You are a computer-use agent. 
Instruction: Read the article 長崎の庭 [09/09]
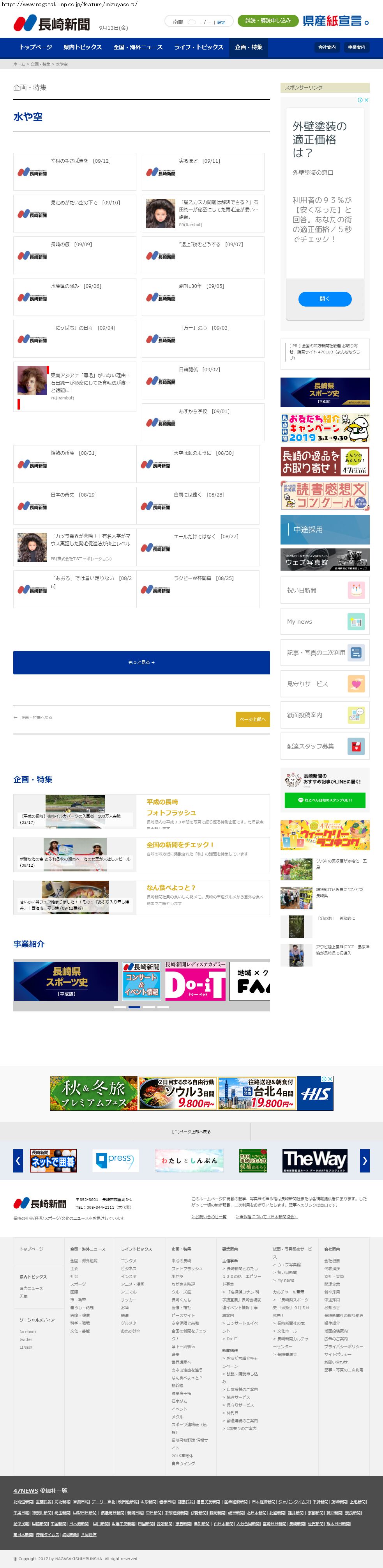click(71, 244)
